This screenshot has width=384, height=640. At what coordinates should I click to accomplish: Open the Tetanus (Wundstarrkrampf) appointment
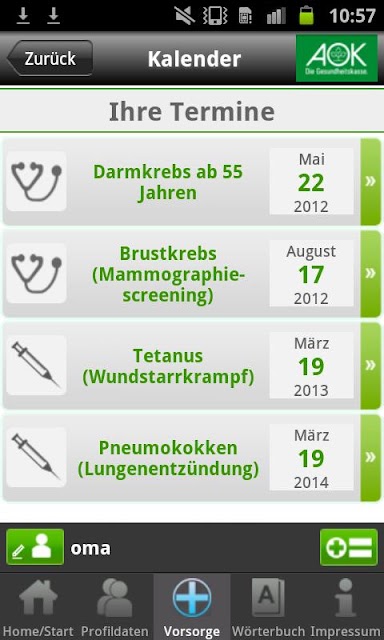192,366
